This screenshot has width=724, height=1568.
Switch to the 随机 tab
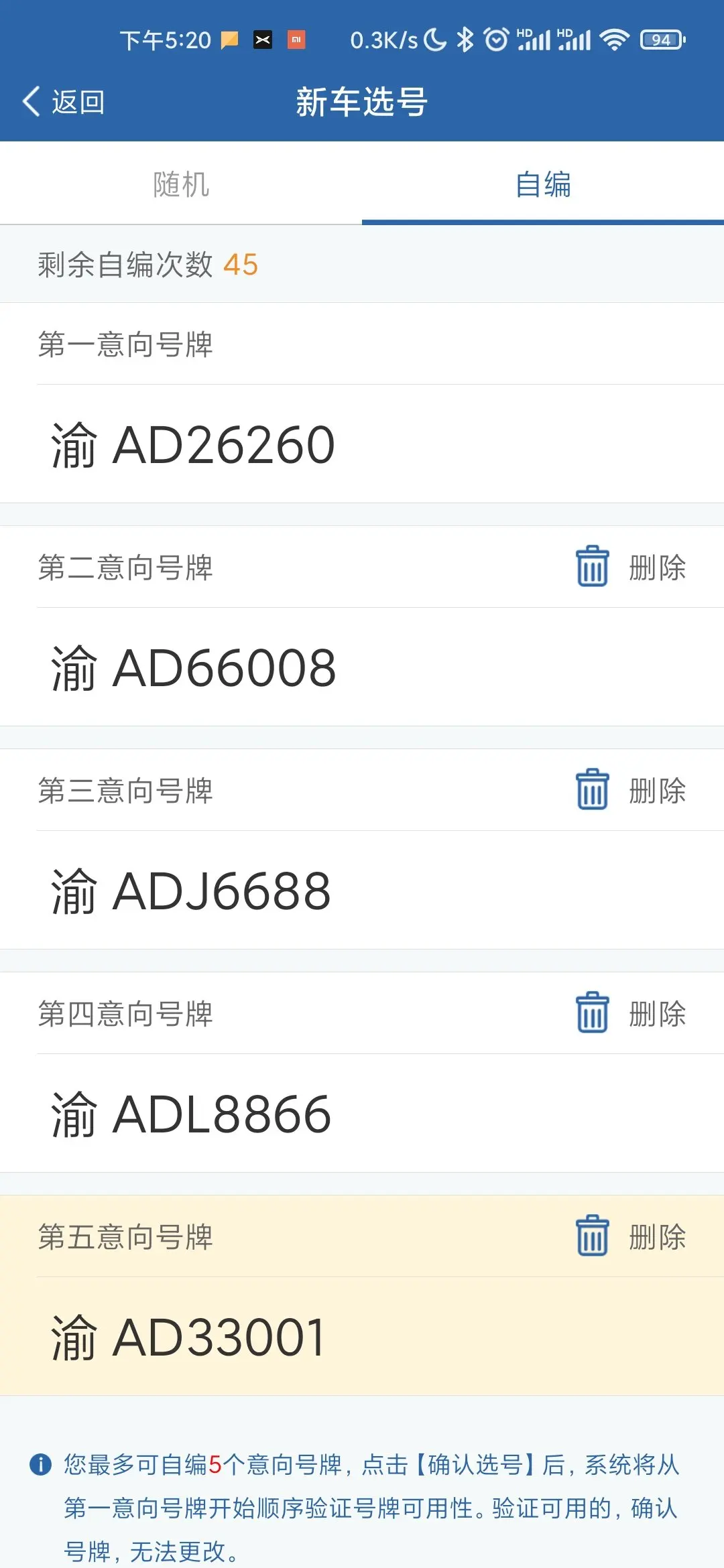tap(181, 184)
